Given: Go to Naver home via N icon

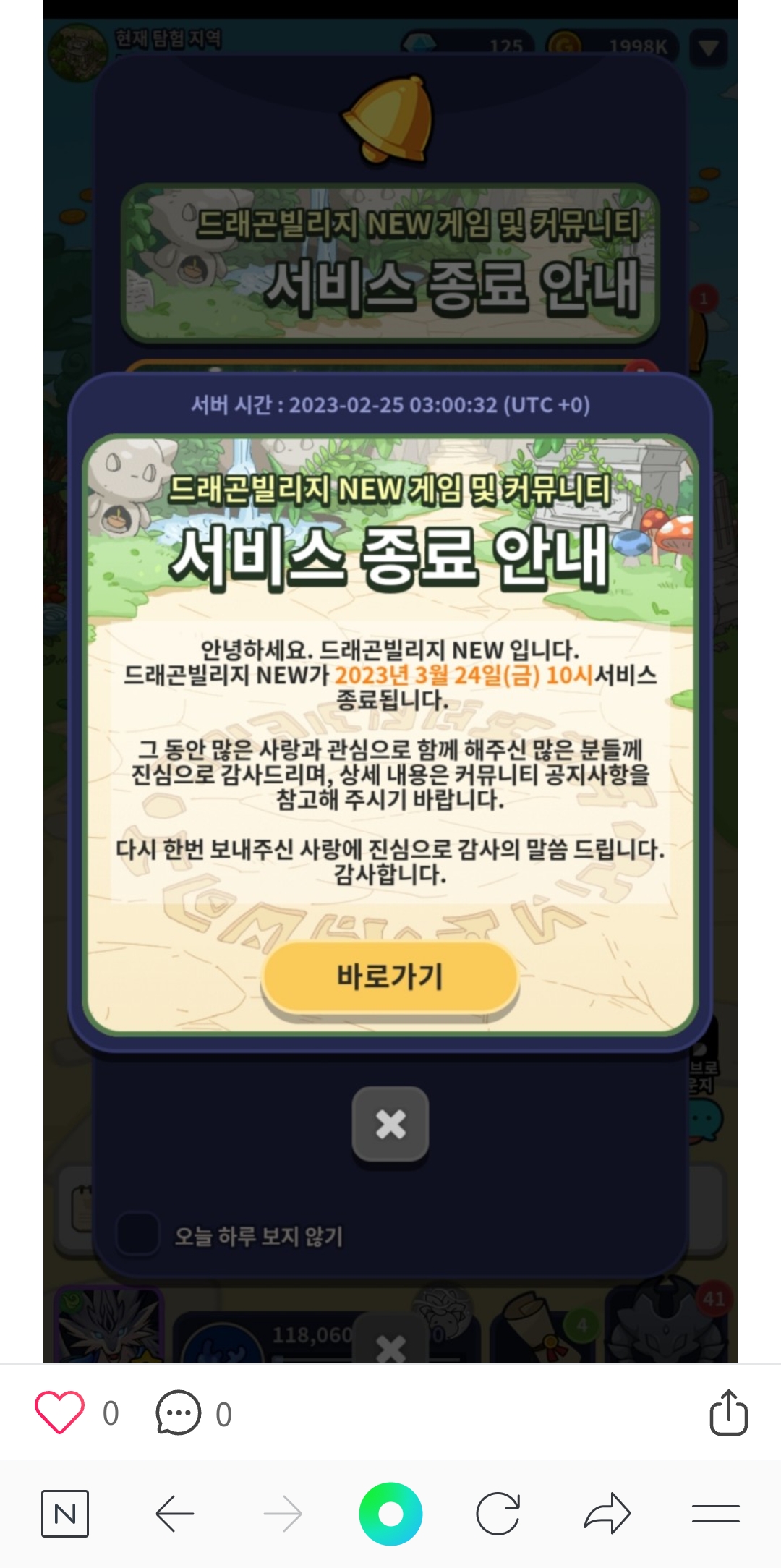Looking at the screenshot, I should pyautogui.click(x=65, y=1513).
